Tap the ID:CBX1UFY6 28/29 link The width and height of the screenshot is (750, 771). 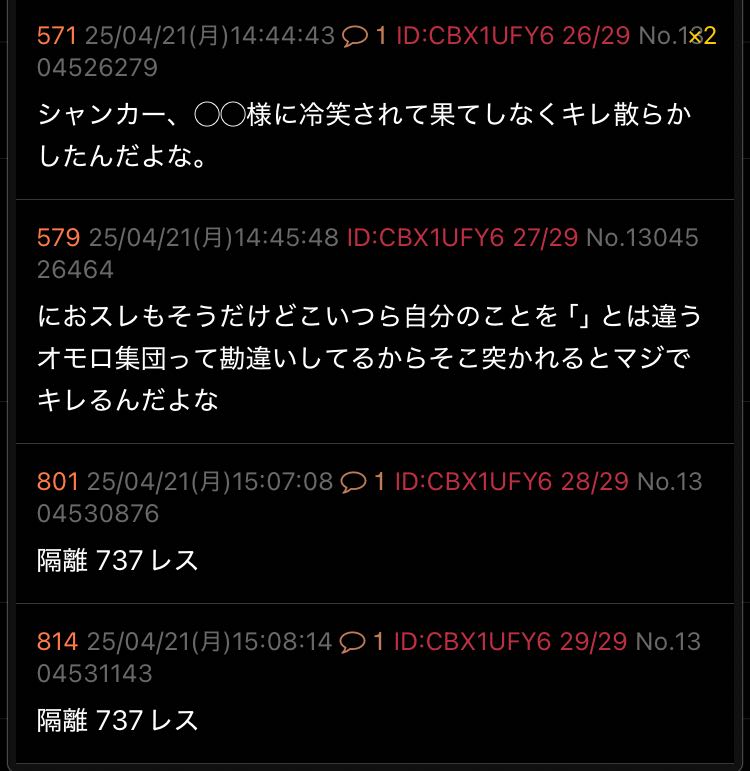(x=511, y=482)
